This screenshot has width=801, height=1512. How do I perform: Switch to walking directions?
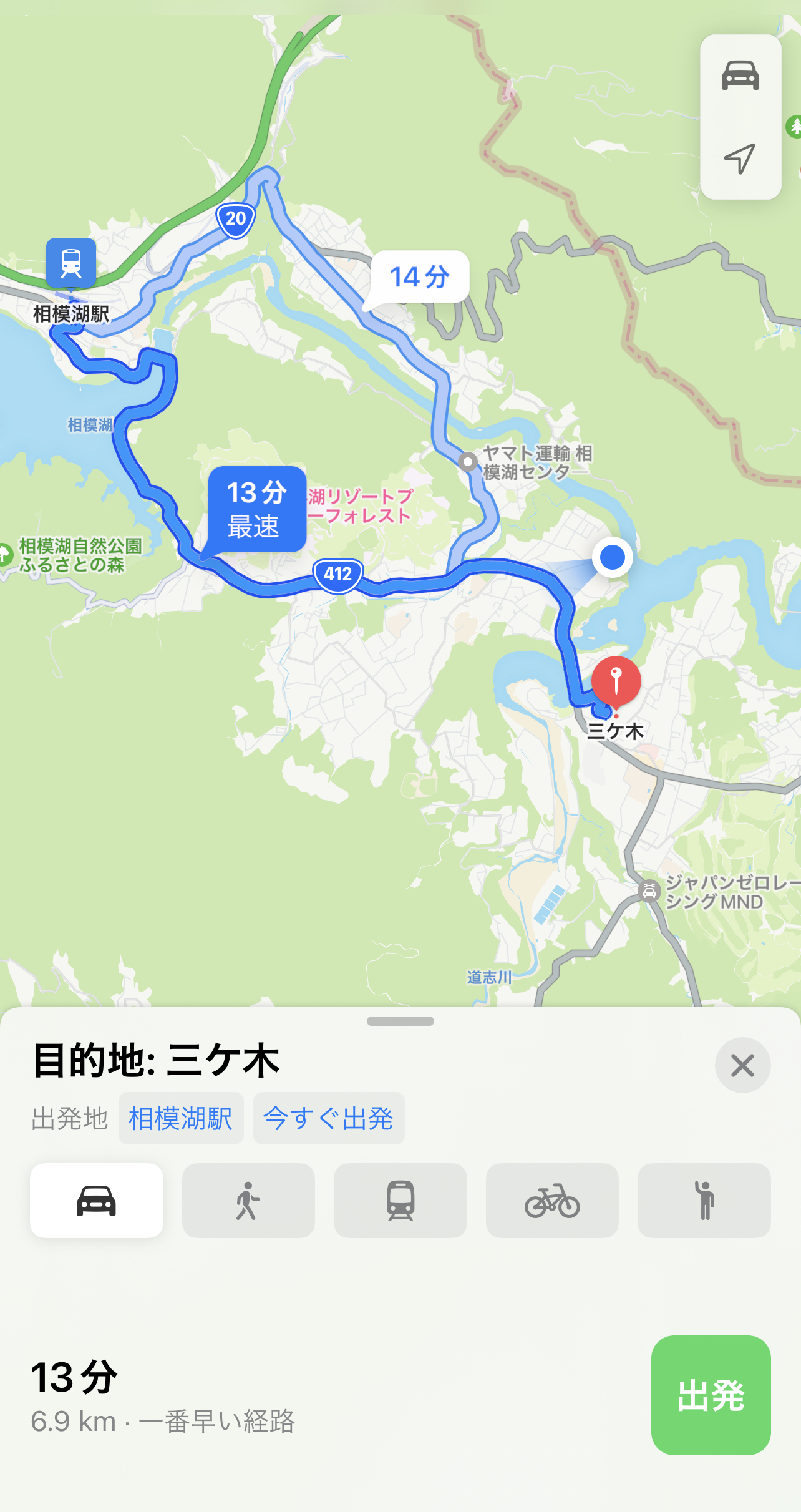pos(248,1200)
